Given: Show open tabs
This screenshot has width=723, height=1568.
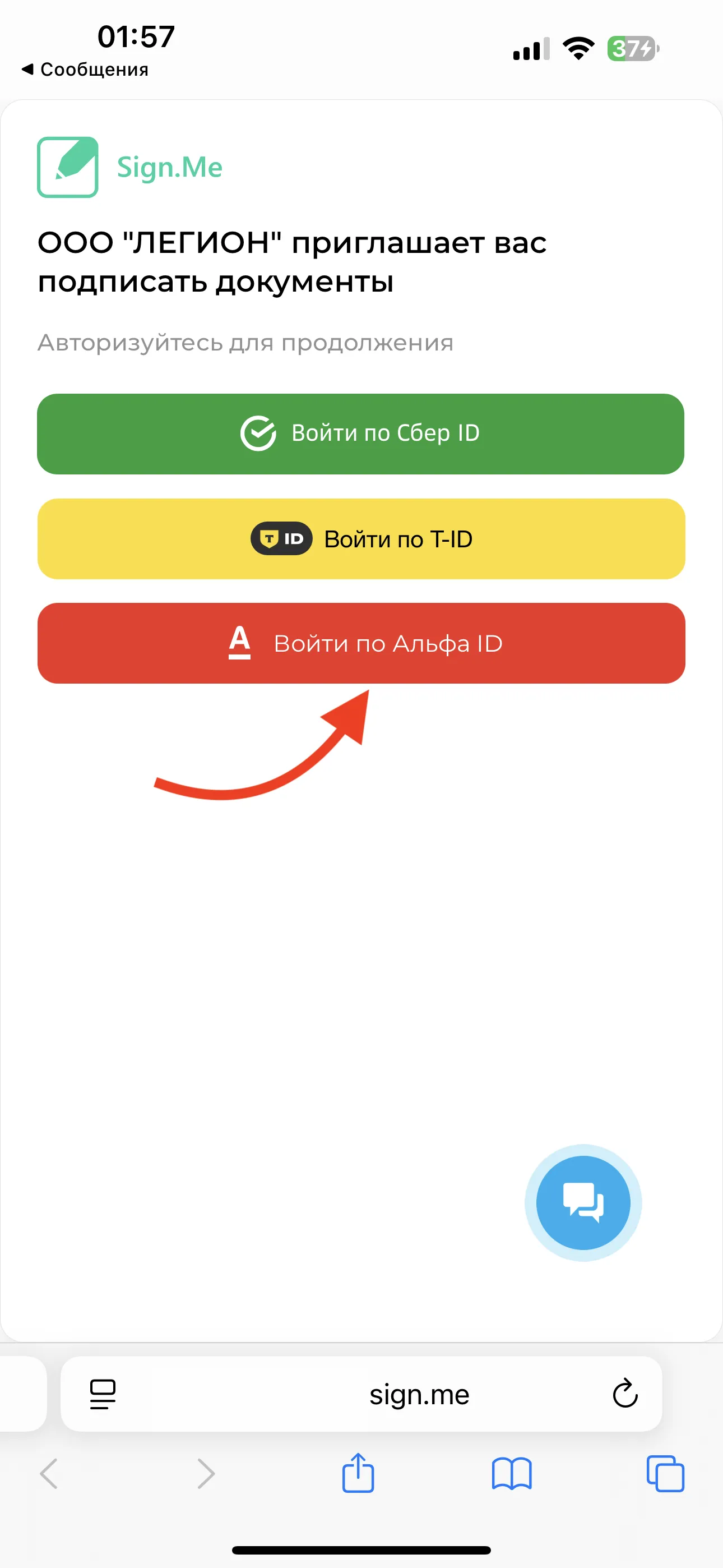Looking at the screenshot, I should (x=665, y=1474).
